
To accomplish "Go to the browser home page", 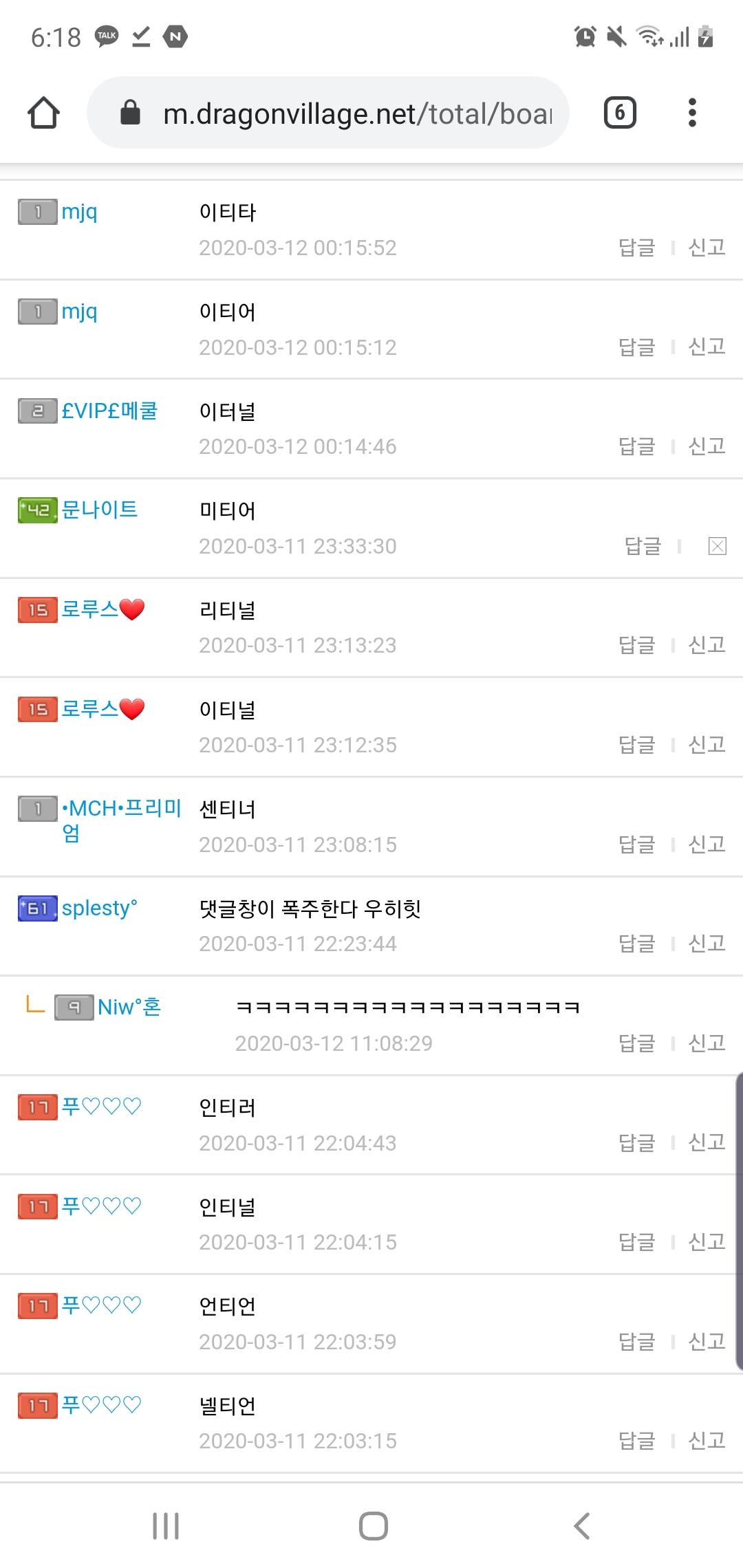I will (43, 113).
